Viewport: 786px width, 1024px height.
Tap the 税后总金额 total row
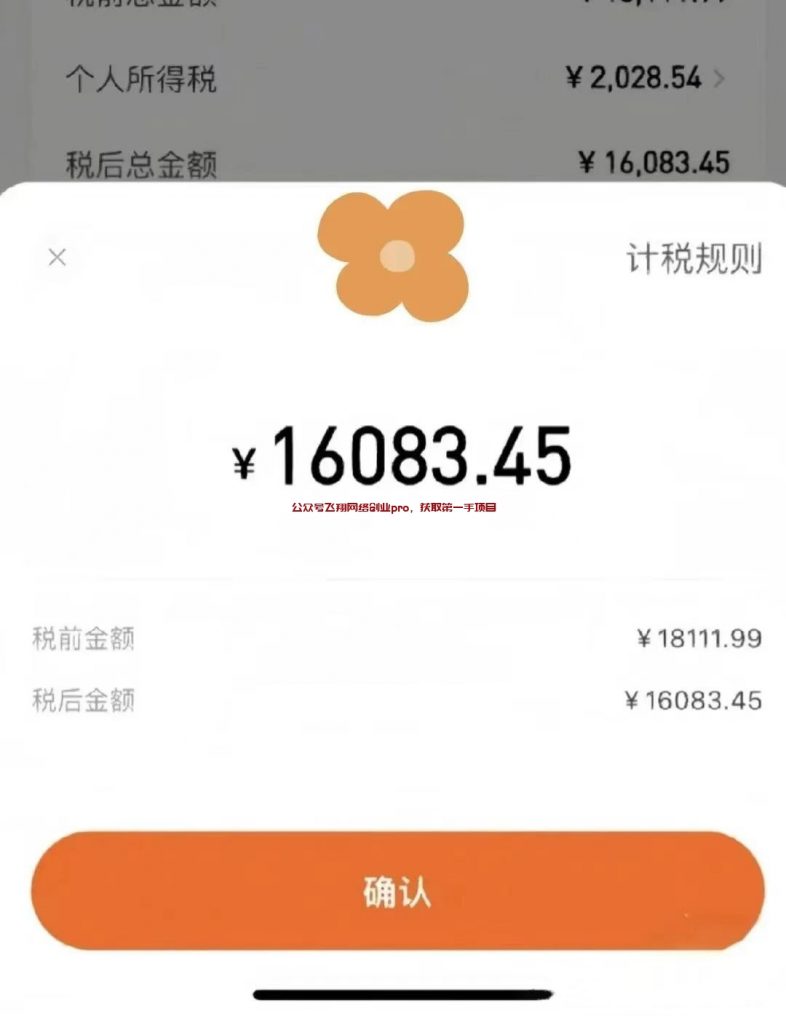point(140,160)
